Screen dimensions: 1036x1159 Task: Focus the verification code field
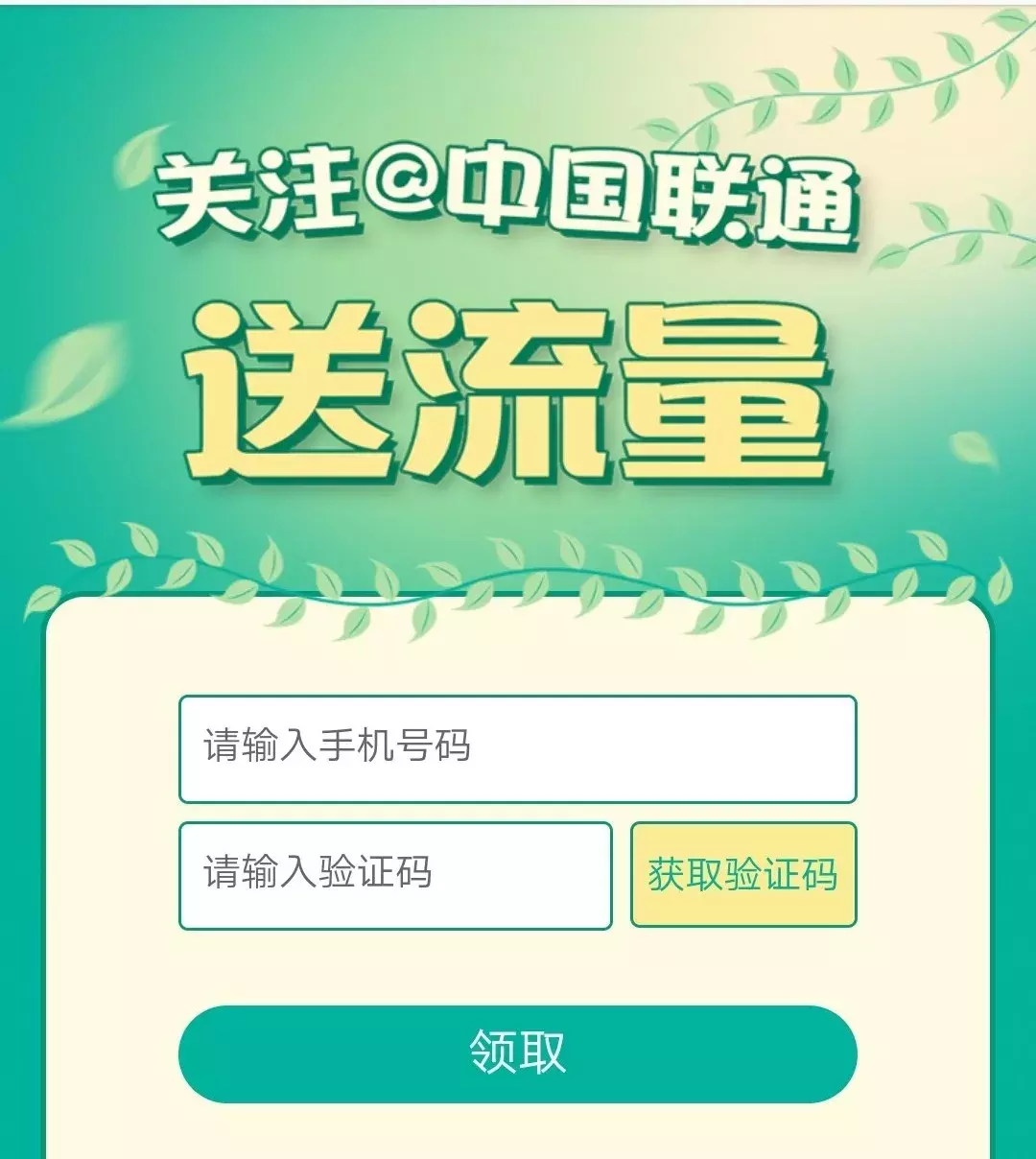395,875
